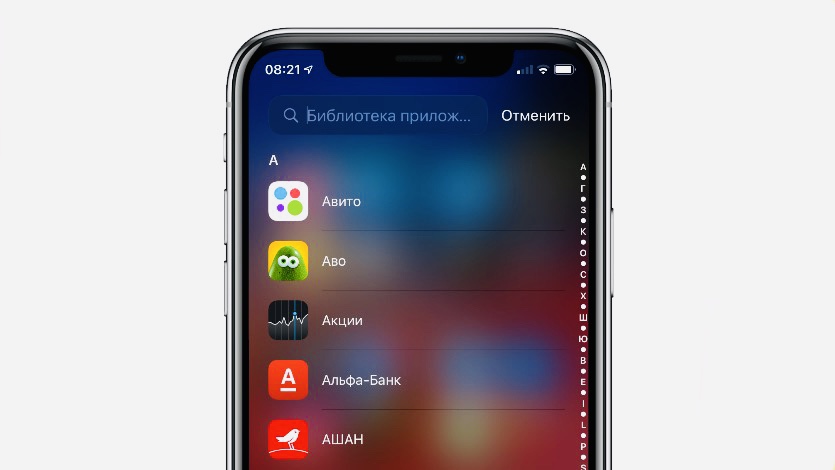
Task: Open the Авито app
Action: point(288,201)
